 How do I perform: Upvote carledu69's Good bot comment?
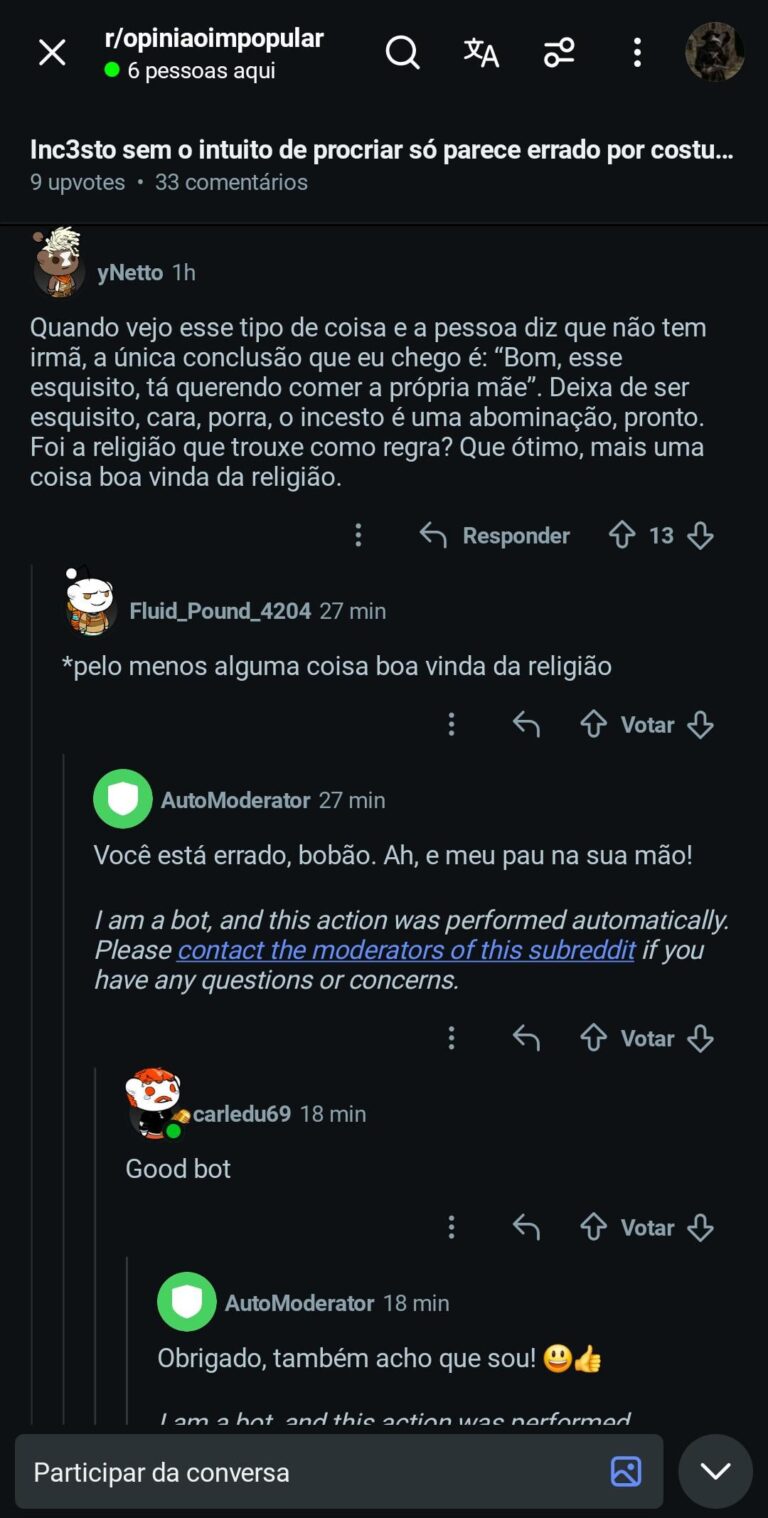click(x=594, y=1228)
